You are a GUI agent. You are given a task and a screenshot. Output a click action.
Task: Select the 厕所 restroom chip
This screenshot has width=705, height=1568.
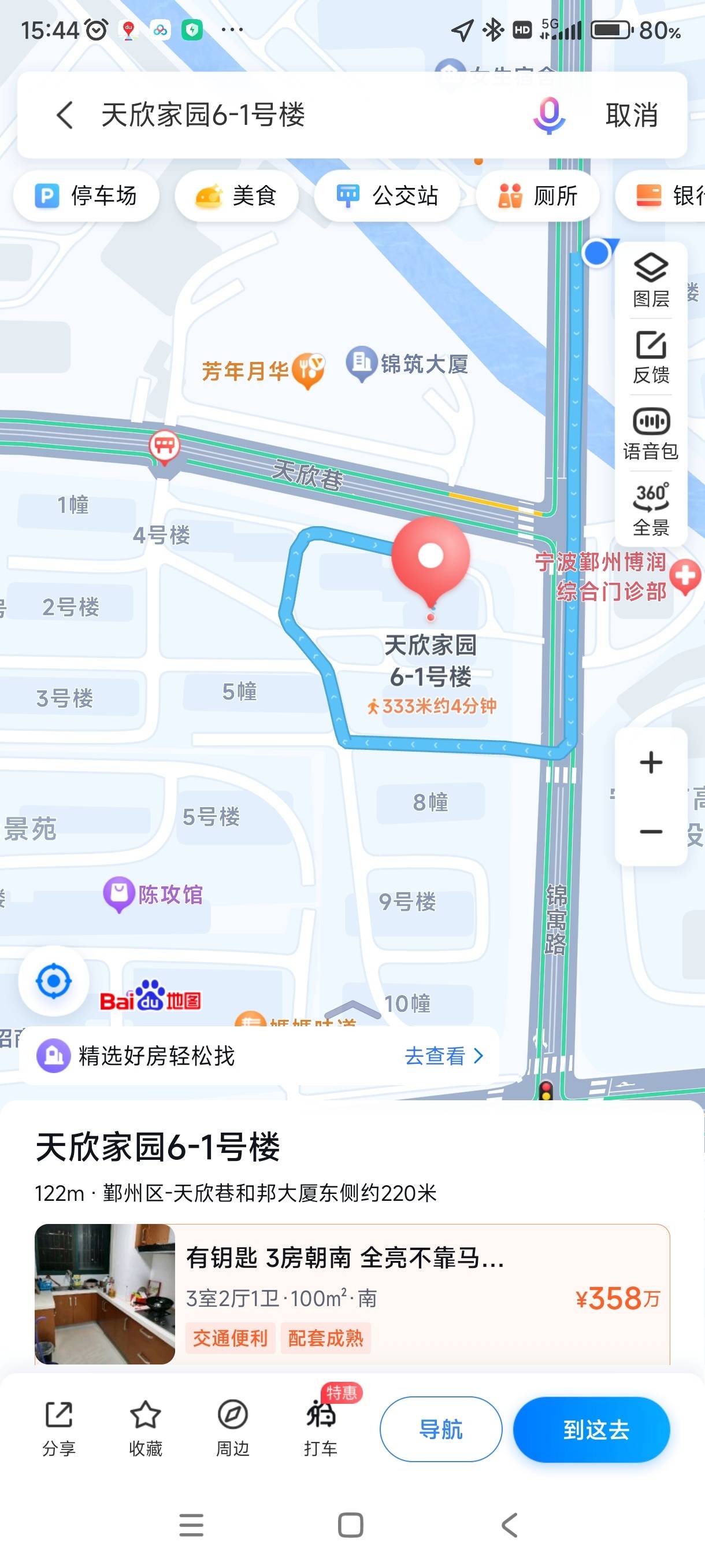(538, 196)
